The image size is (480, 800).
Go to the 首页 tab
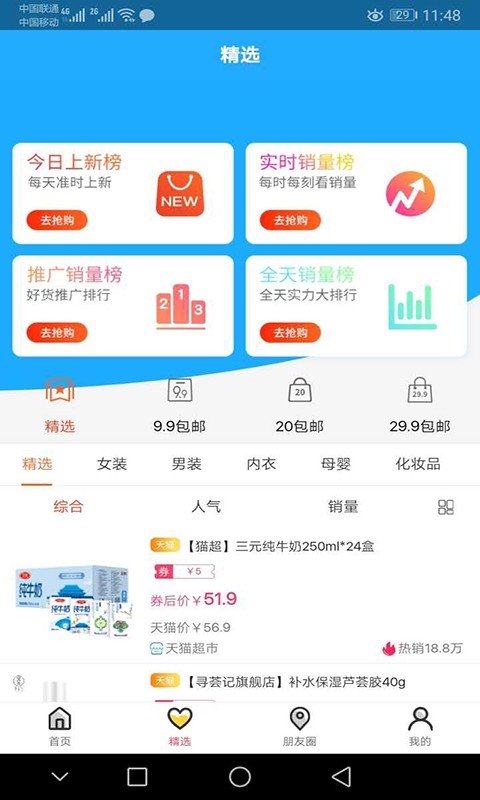(60, 727)
